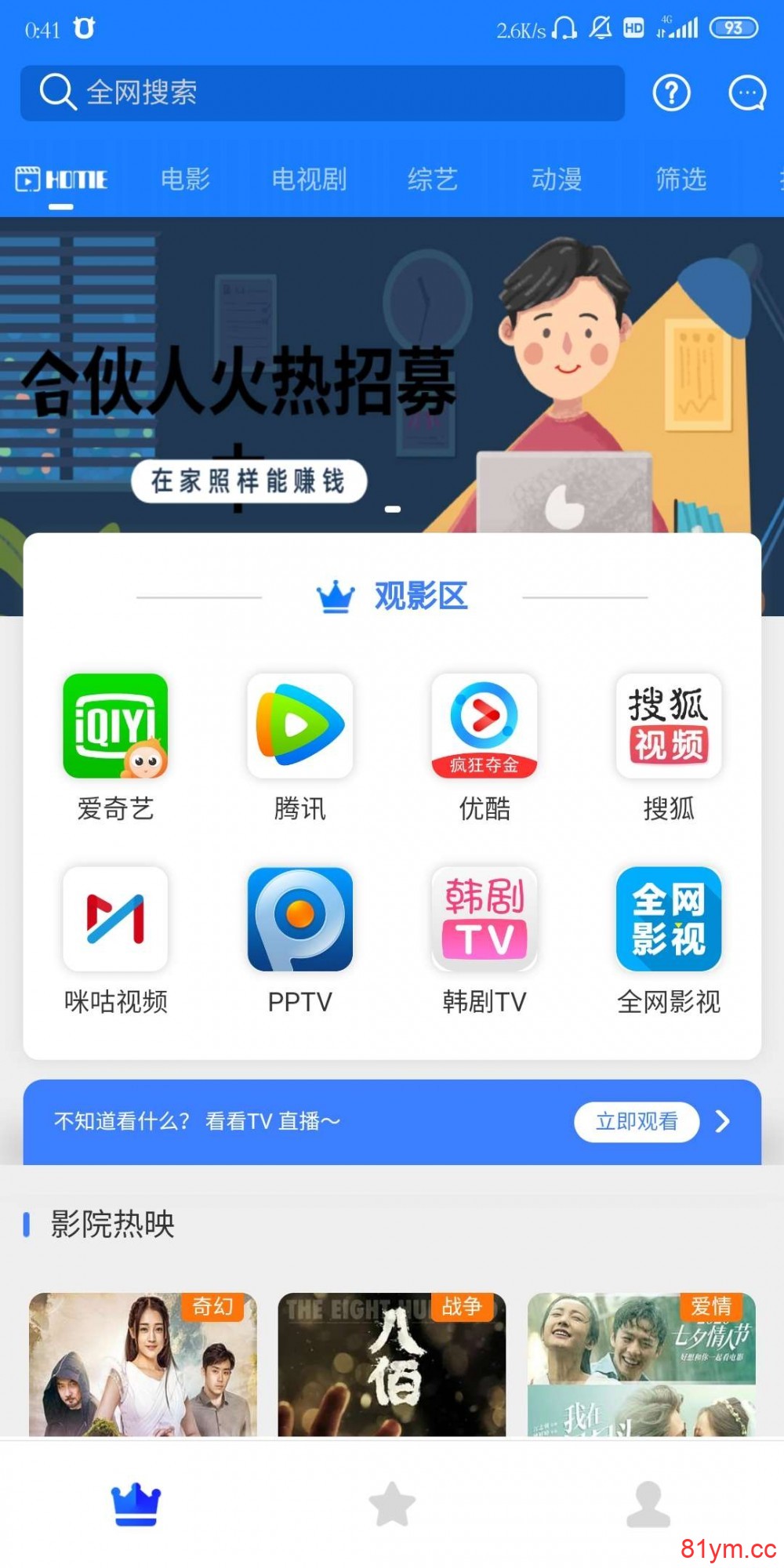Open the help question mark icon
The width and height of the screenshot is (784, 1568).
pyautogui.click(x=671, y=93)
